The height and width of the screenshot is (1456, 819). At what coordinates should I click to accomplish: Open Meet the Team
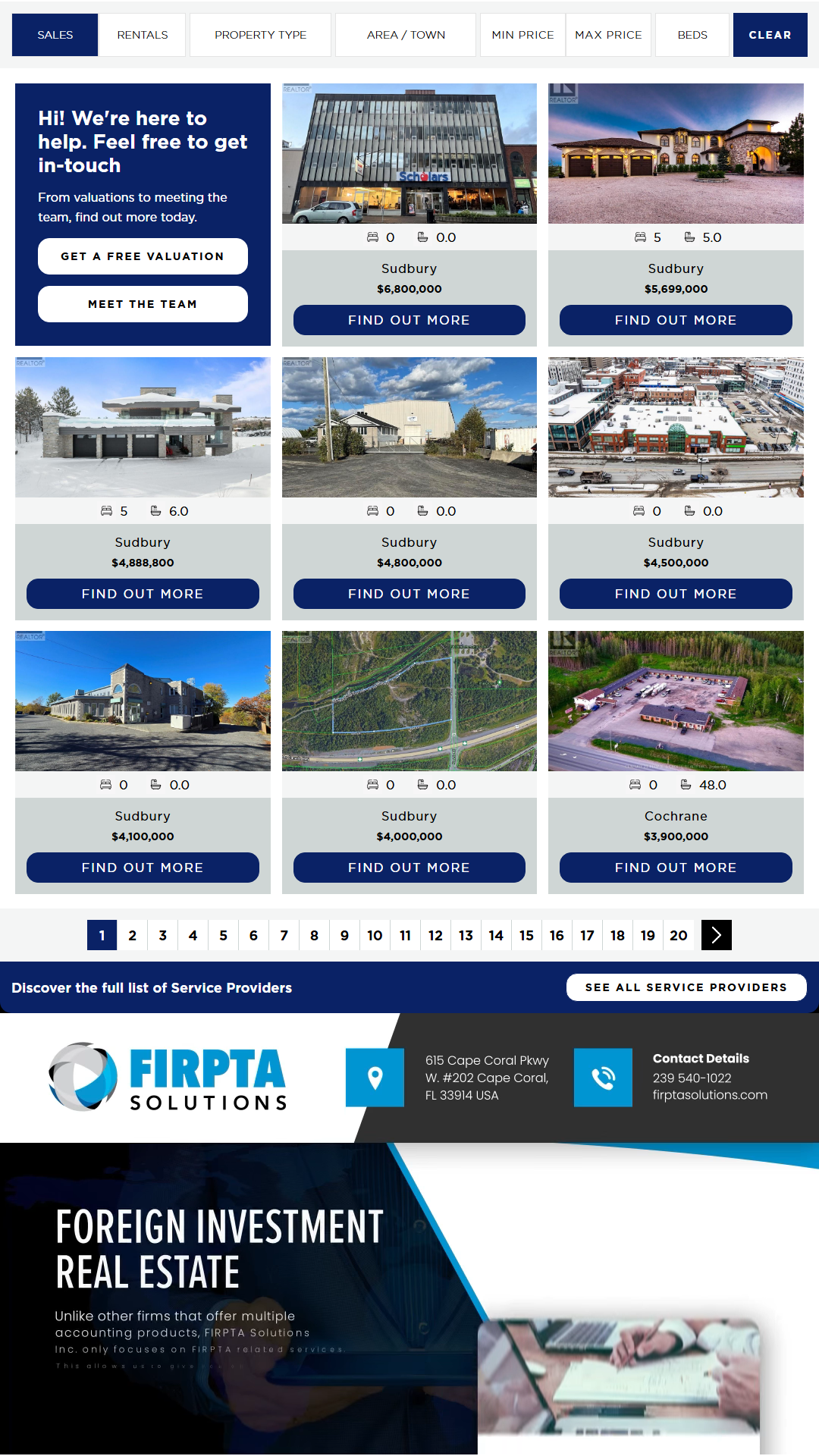(x=143, y=304)
